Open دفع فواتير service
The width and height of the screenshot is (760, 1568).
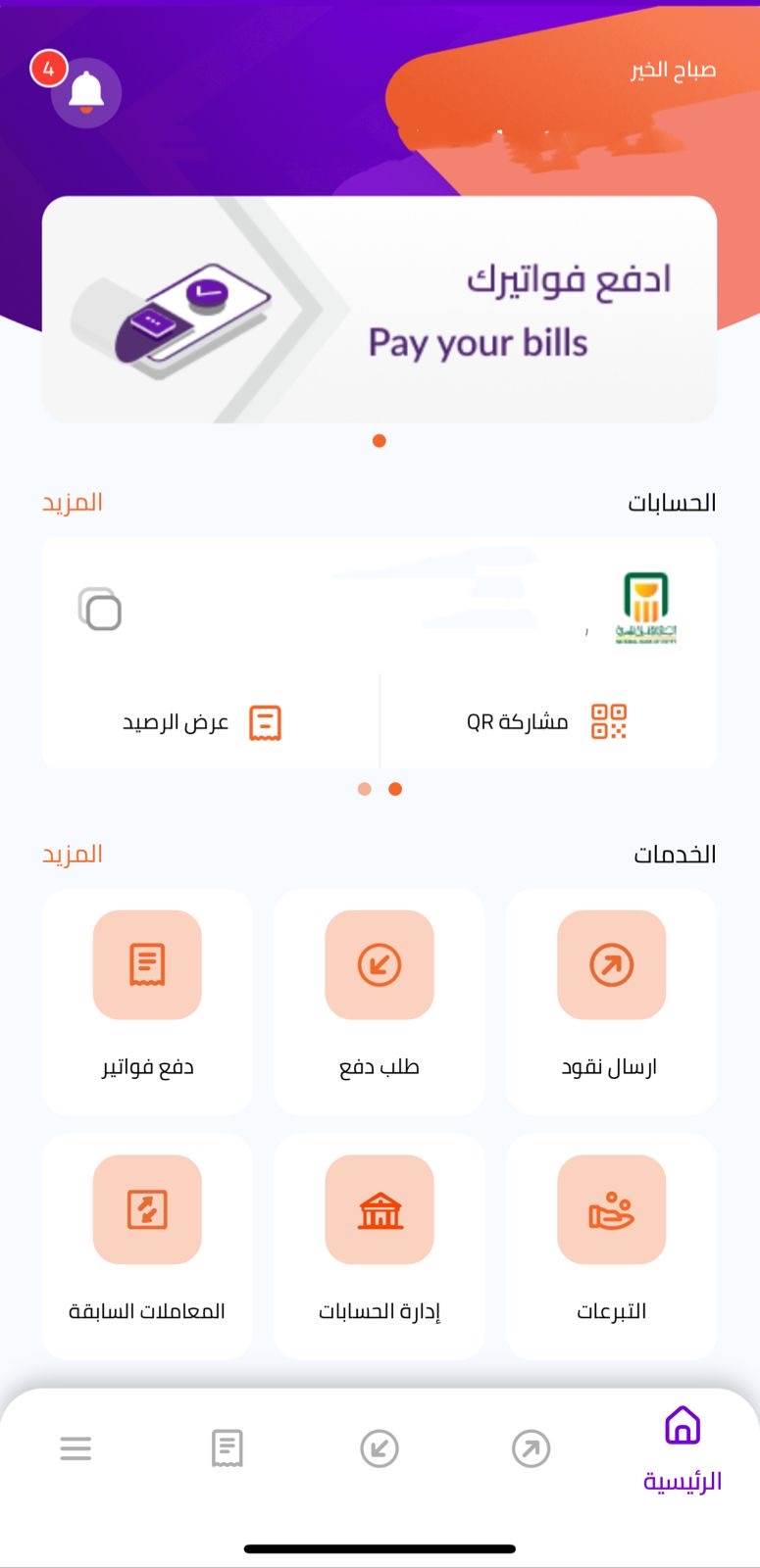147,1002
